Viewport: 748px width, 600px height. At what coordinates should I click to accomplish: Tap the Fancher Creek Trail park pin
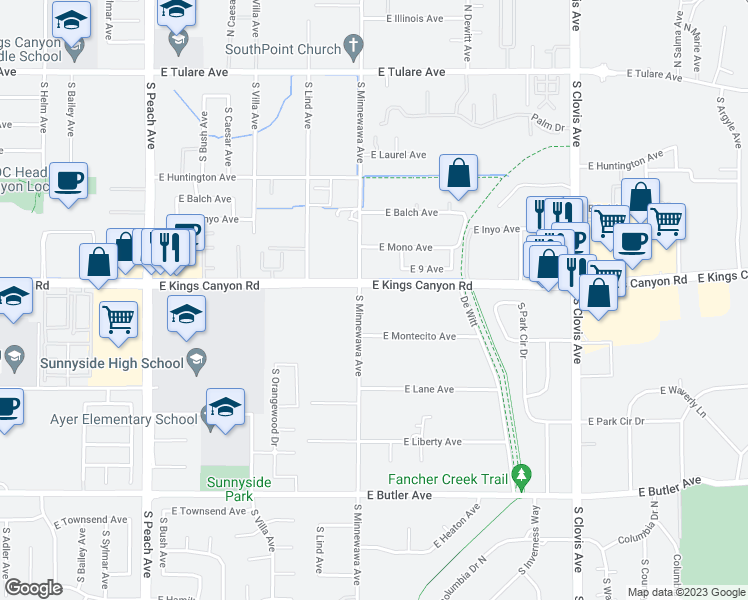521,477
